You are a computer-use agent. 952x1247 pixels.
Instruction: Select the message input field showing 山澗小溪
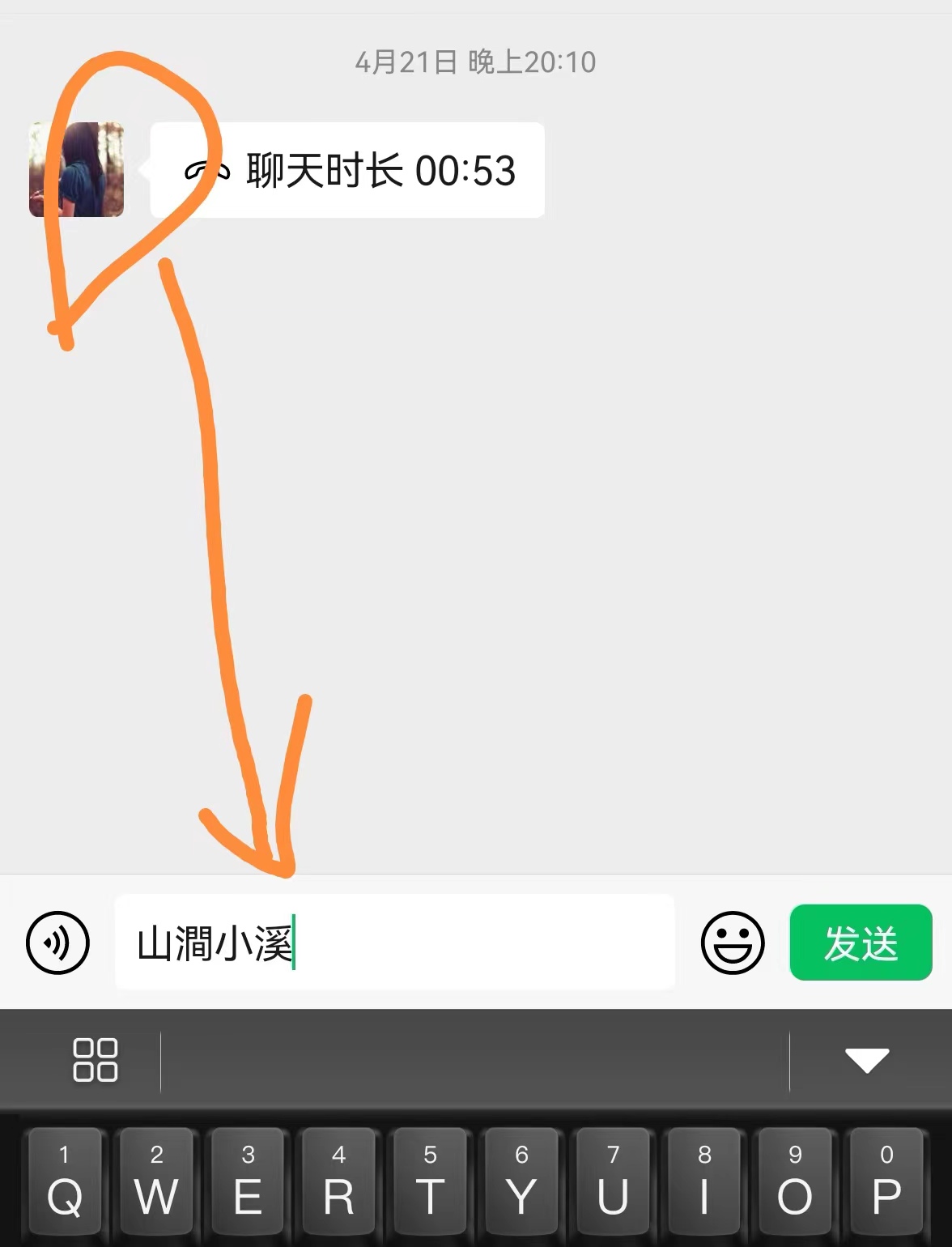click(x=397, y=943)
